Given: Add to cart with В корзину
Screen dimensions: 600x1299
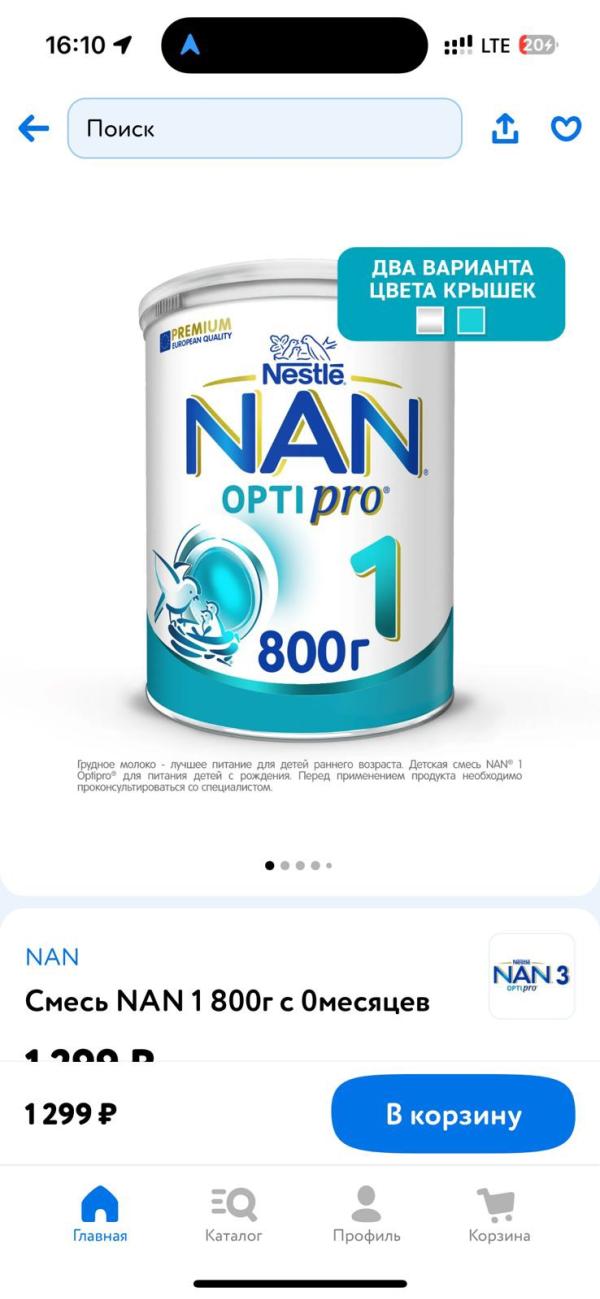Looking at the screenshot, I should click(453, 1115).
